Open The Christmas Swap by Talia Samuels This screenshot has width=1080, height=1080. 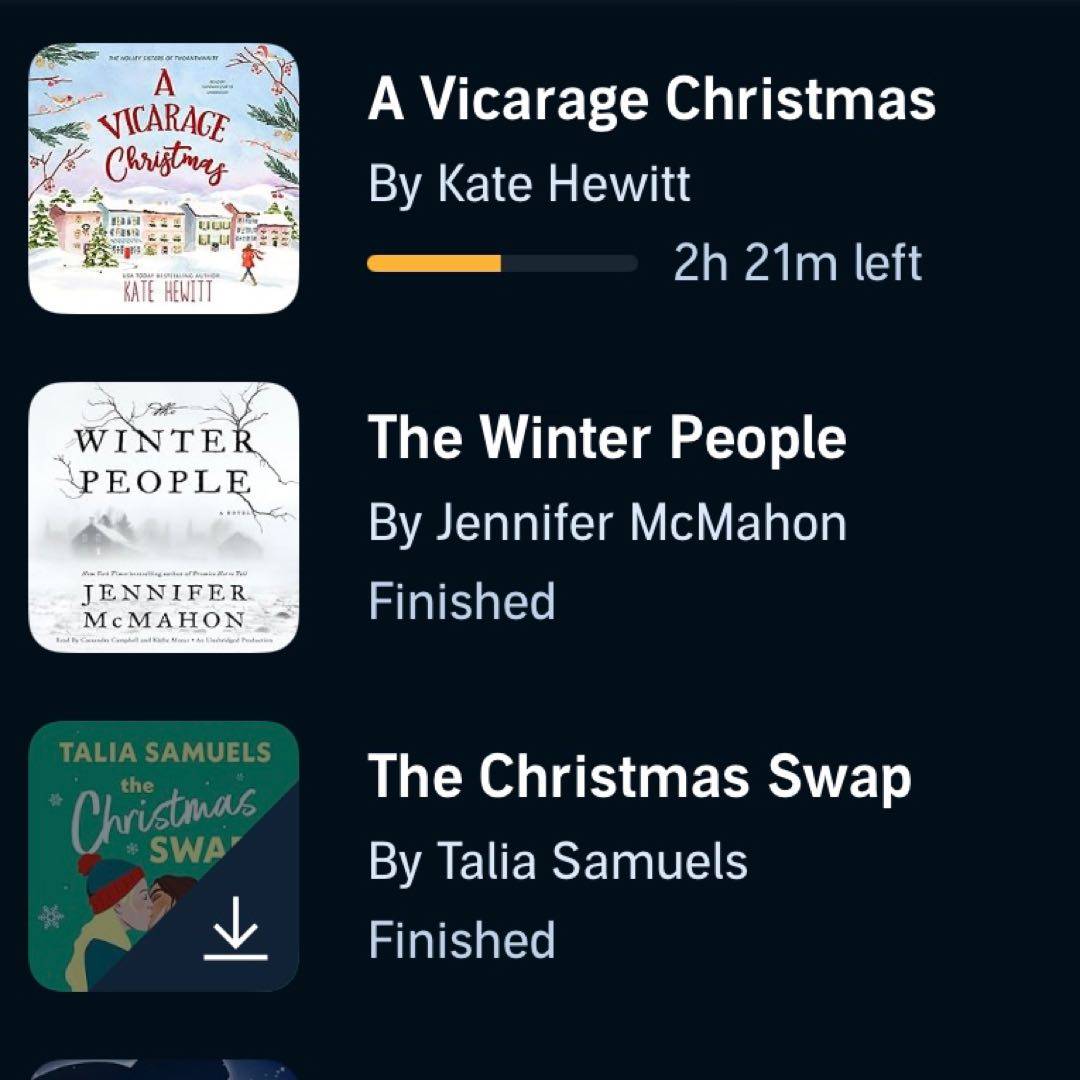click(x=639, y=777)
